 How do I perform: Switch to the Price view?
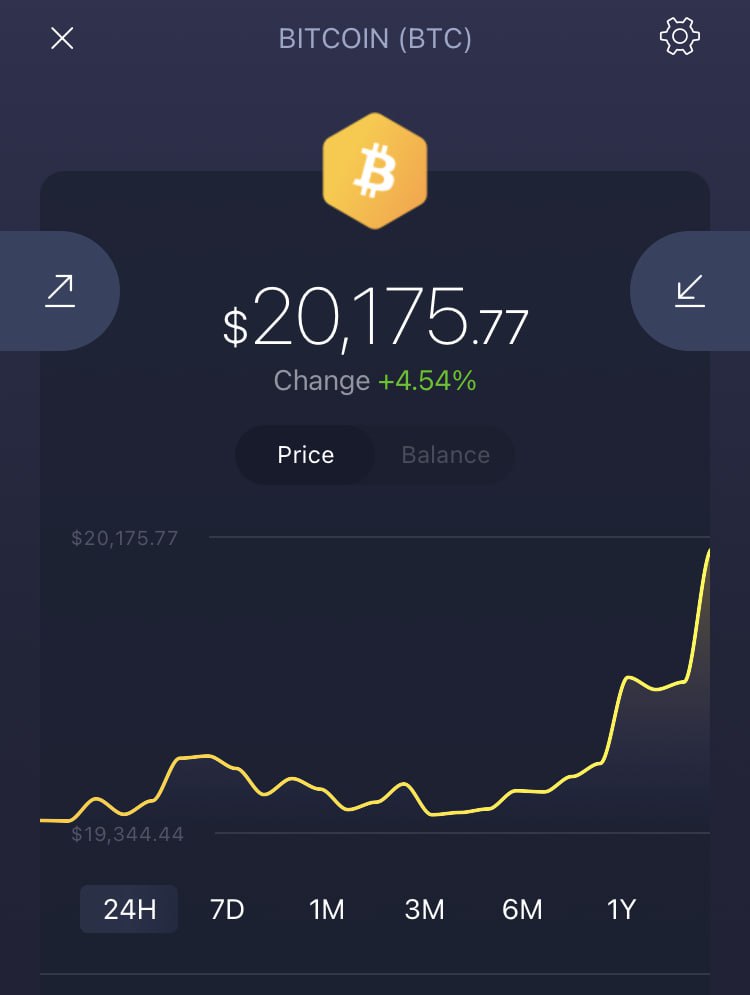pos(305,455)
